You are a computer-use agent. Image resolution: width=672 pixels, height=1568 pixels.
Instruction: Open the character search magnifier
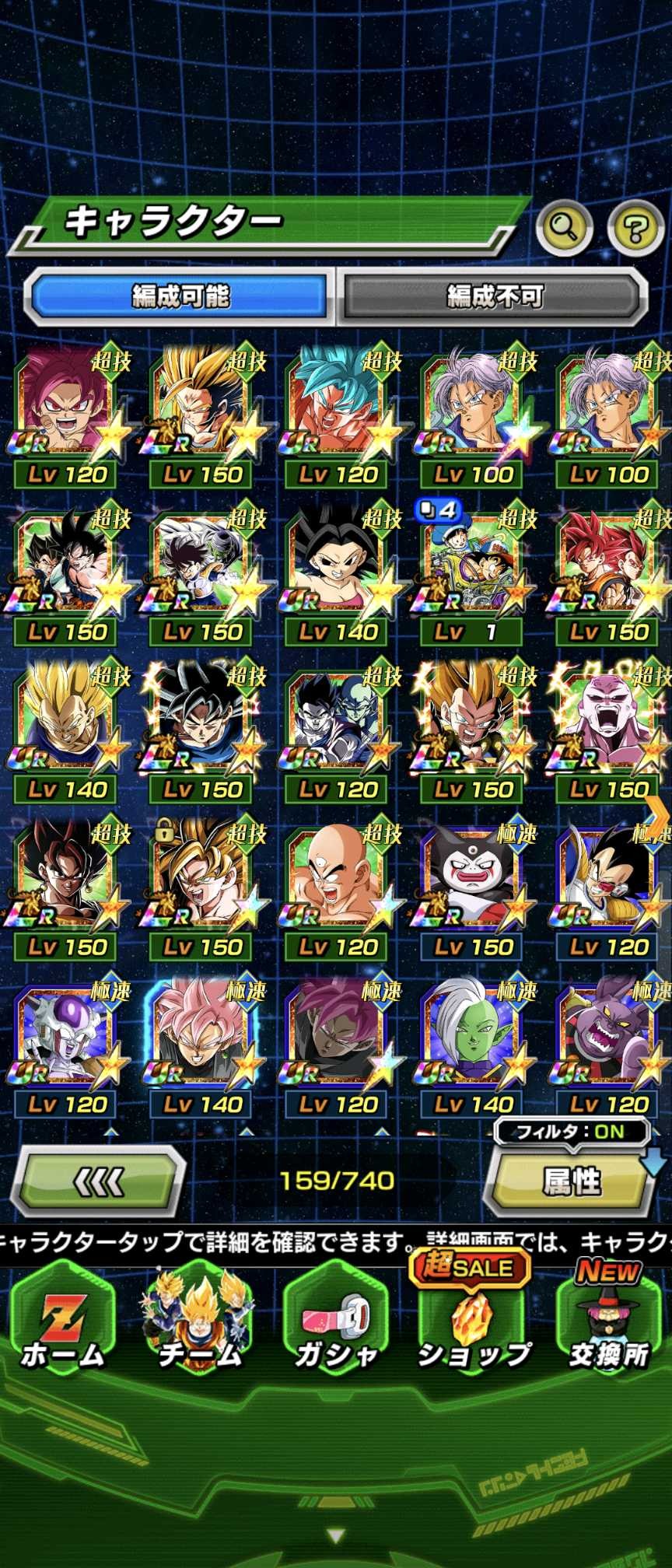click(x=564, y=227)
